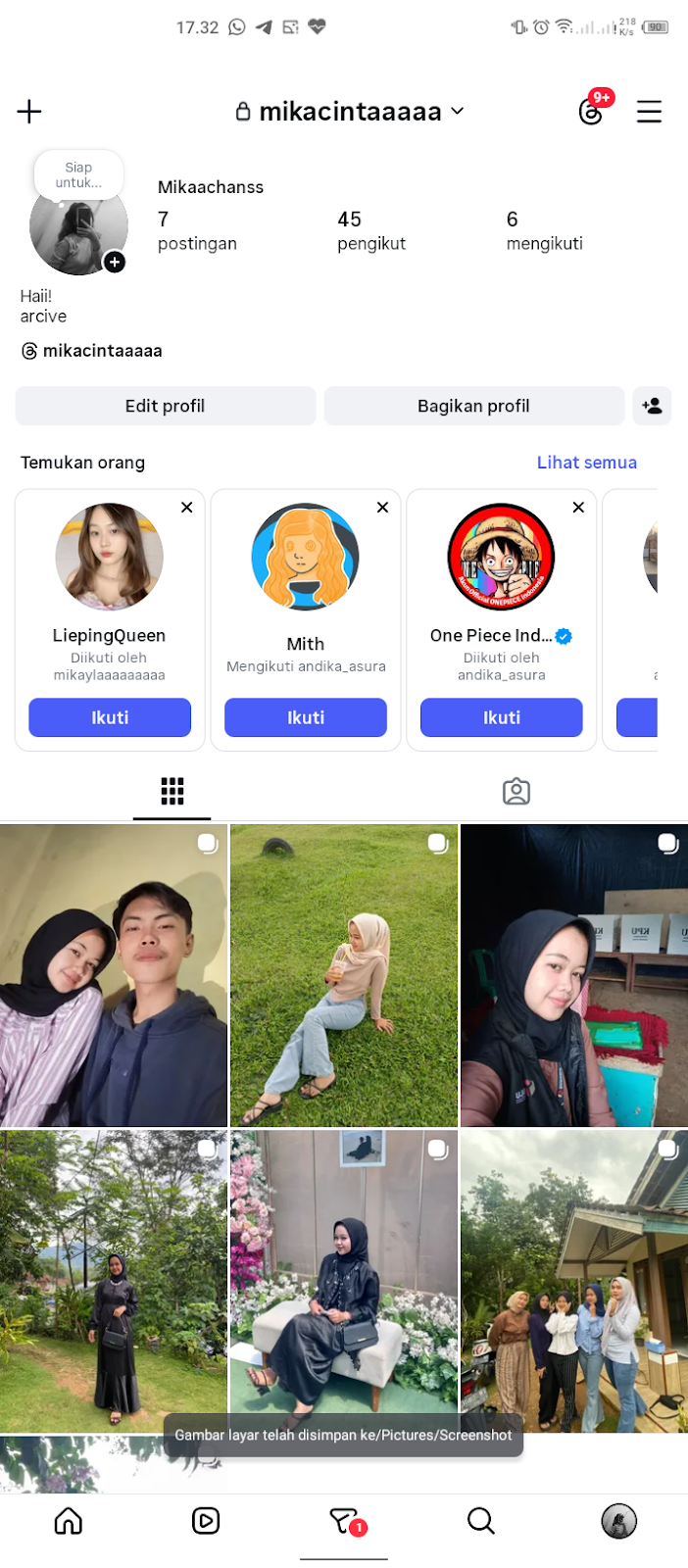The height and width of the screenshot is (1568, 688).
Task: Open Lihat semua suggestions link
Action: pos(586,463)
